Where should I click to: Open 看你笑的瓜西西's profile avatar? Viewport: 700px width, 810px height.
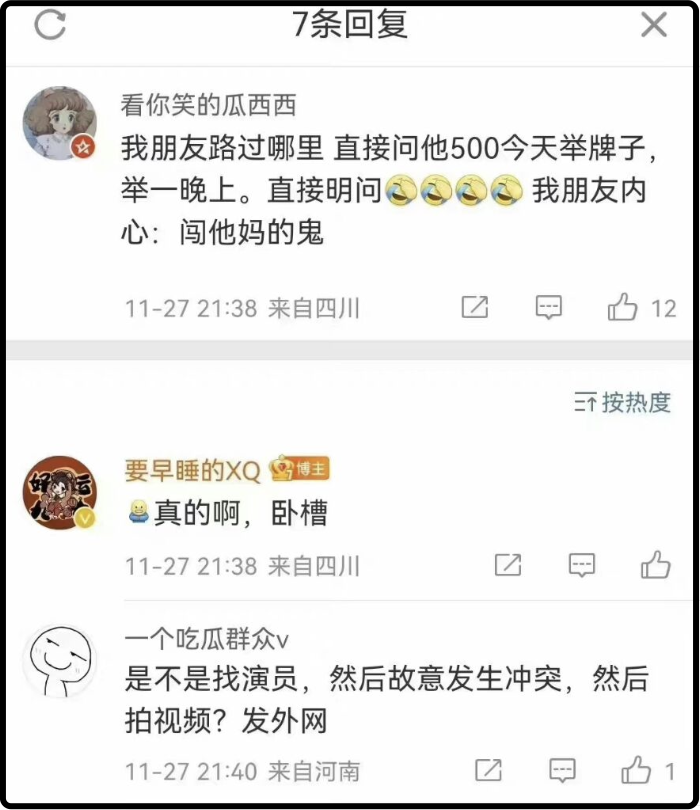[59, 123]
